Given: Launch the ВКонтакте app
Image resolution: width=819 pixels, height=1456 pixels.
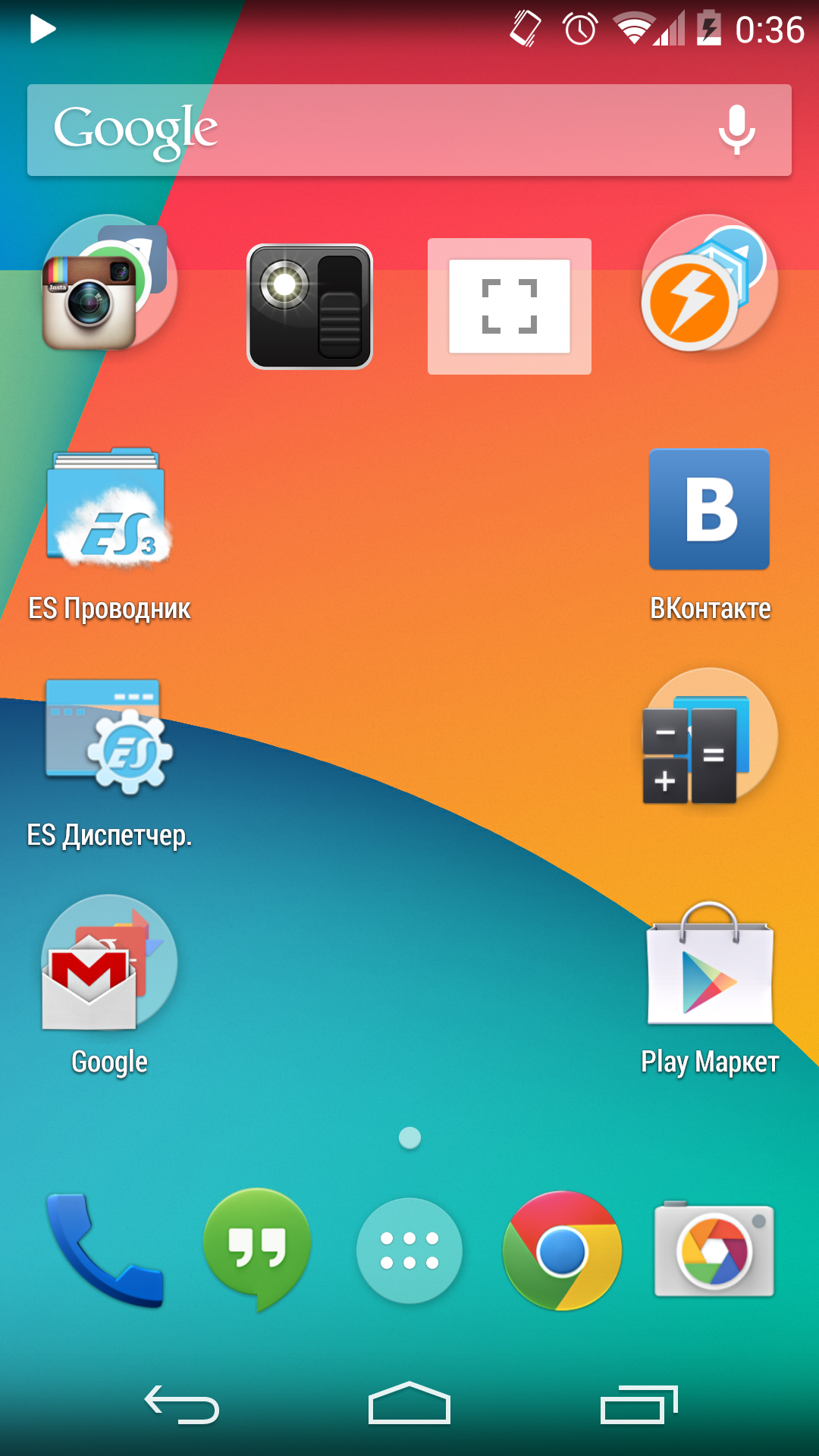Looking at the screenshot, I should pos(709,509).
